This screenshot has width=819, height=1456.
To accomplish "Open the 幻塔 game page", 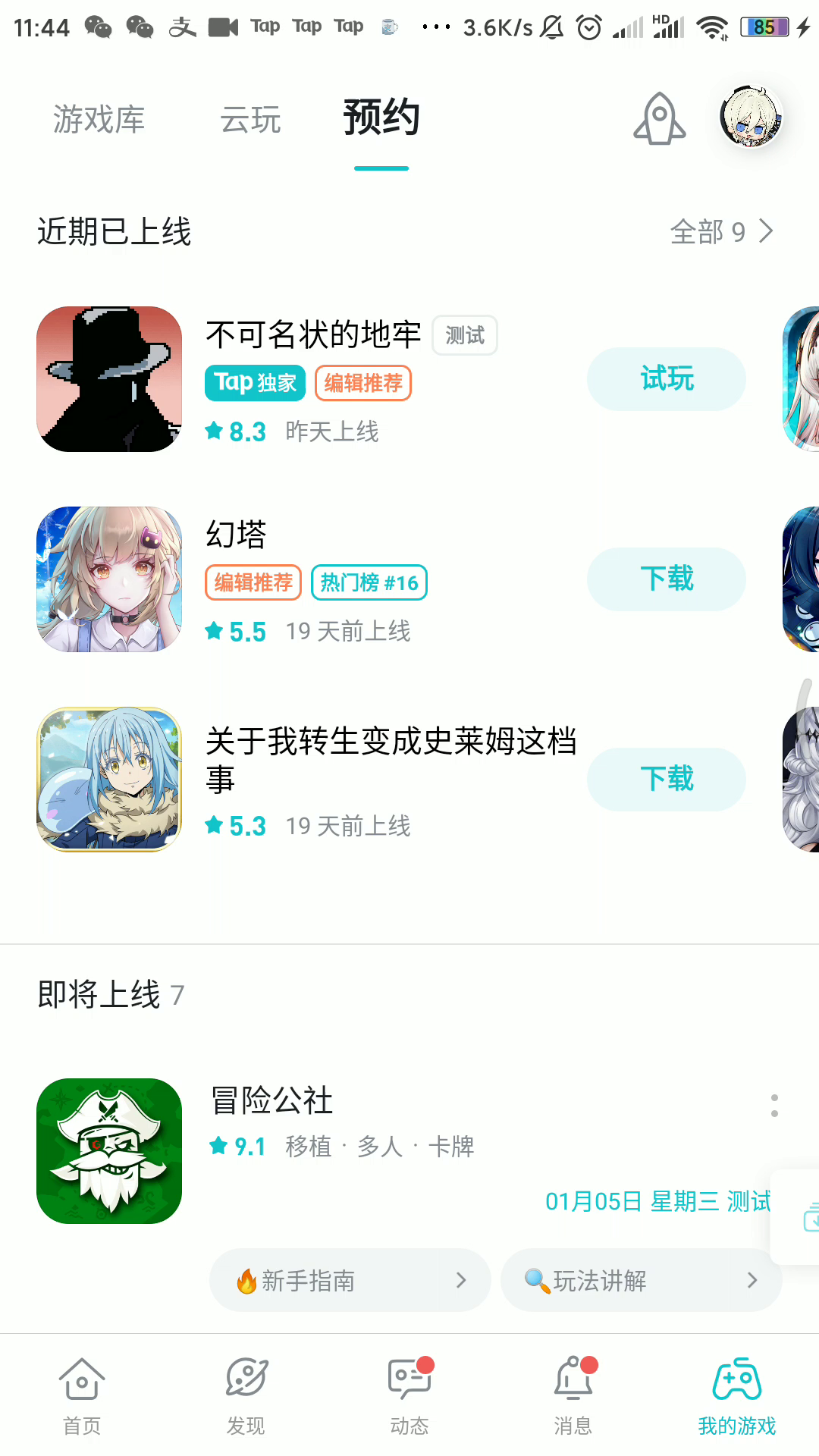I will pos(237,535).
